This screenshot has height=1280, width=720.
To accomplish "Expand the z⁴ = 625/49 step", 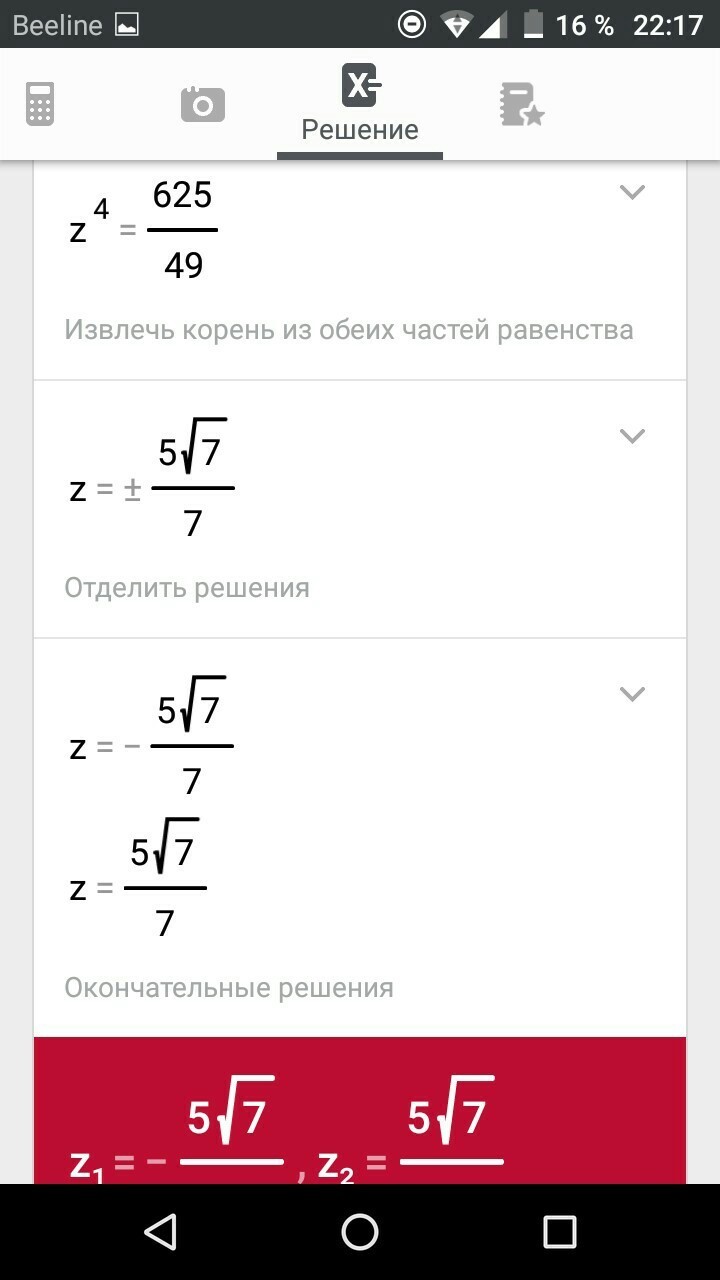I will (x=632, y=192).
